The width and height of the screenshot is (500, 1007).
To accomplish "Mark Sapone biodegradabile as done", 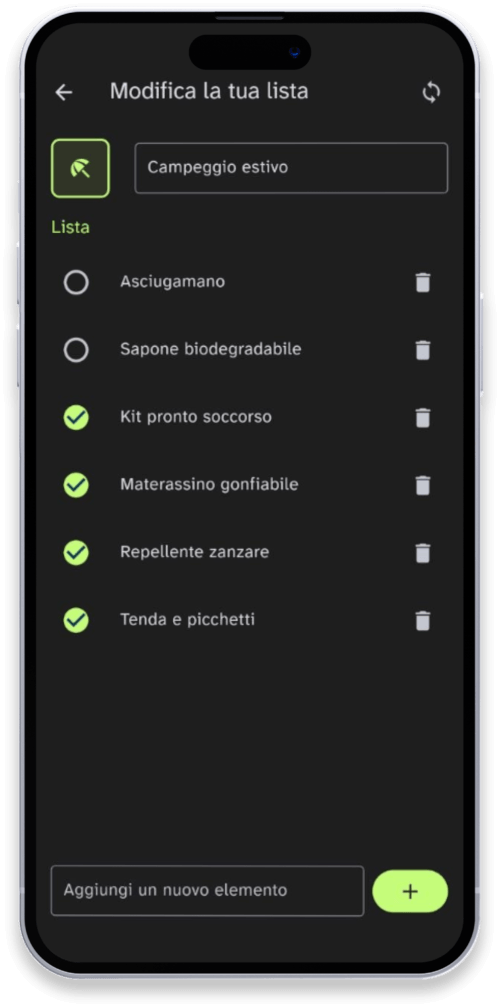I will click(76, 350).
